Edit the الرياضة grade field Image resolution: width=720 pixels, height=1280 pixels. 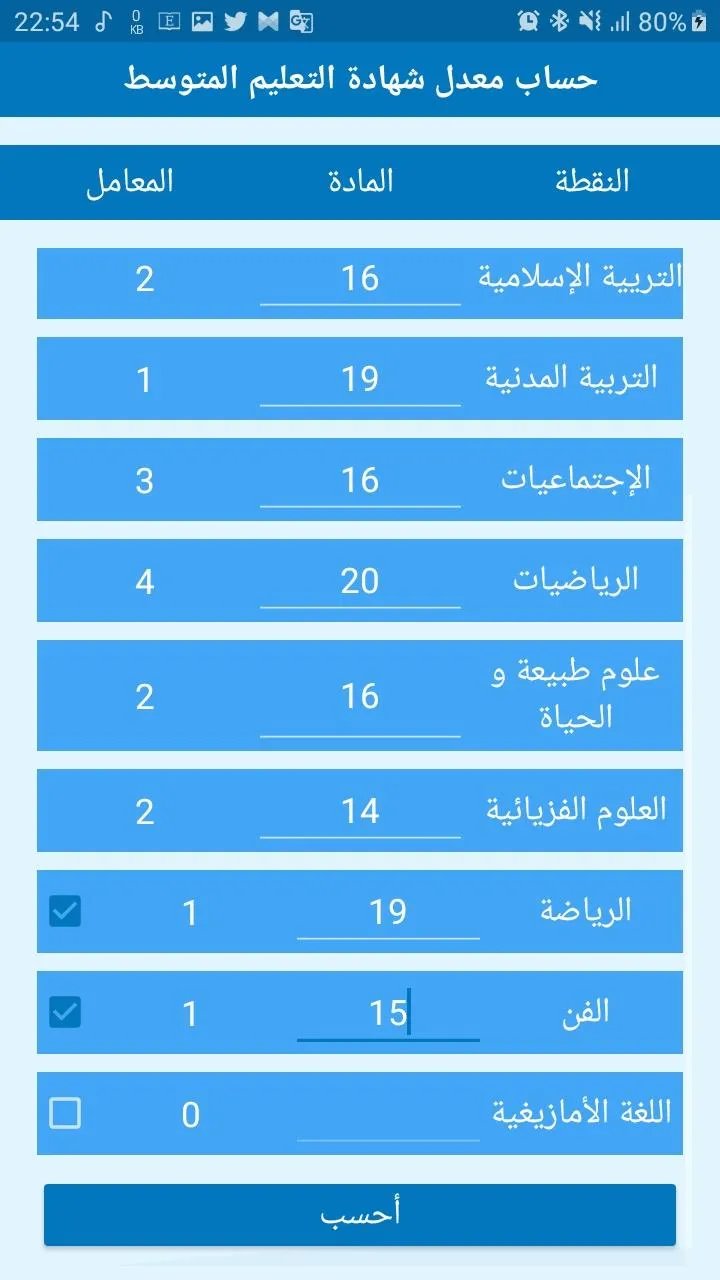click(x=388, y=913)
